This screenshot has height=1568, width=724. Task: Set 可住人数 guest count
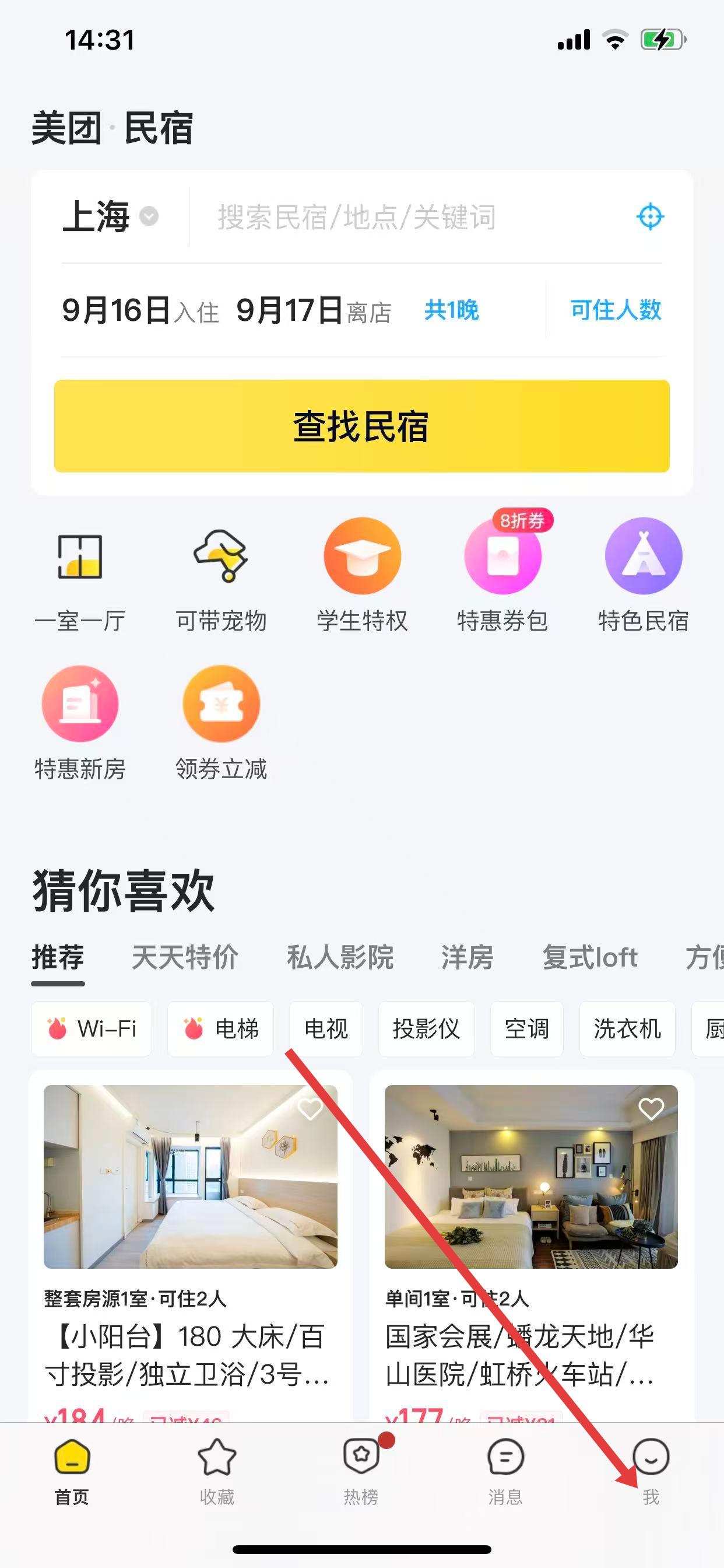coord(615,310)
